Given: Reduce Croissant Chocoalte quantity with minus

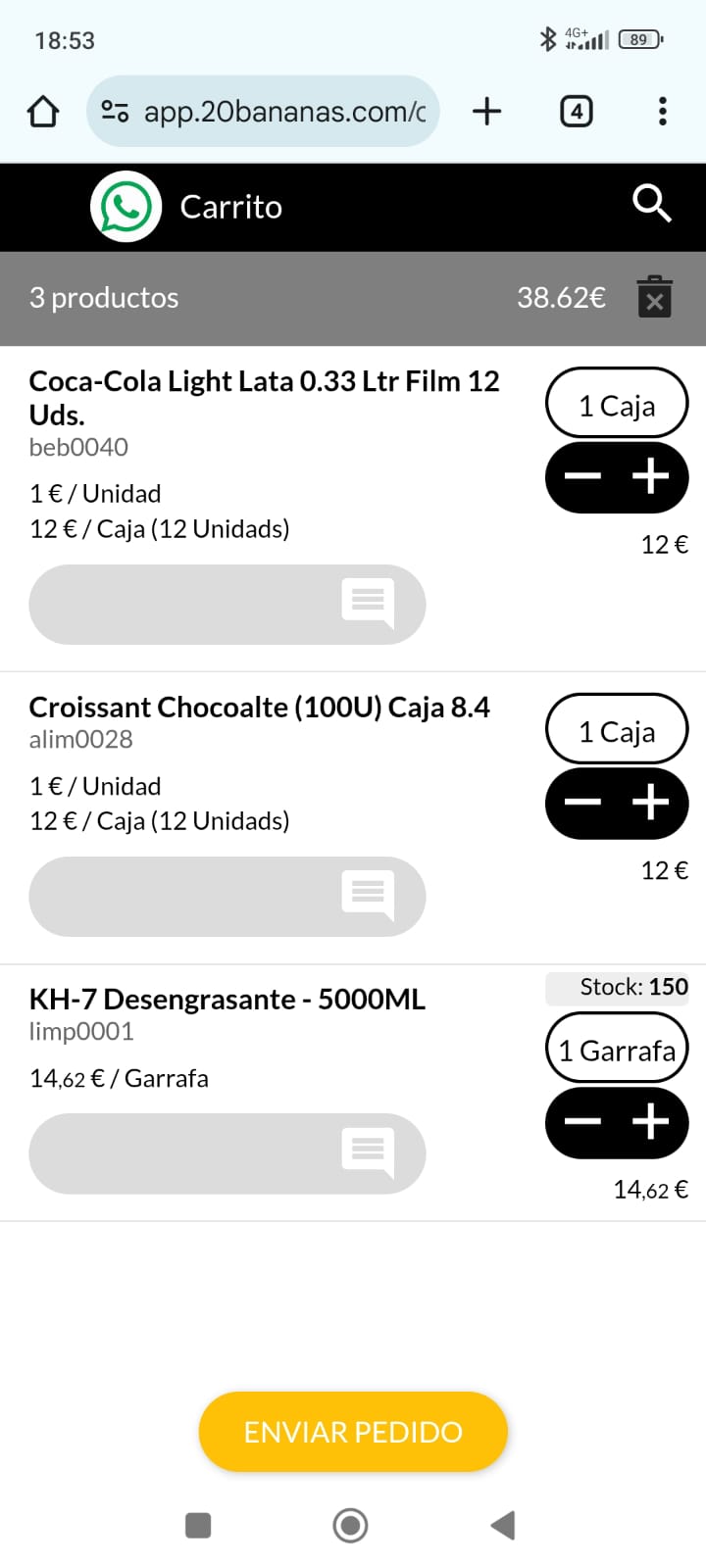Looking at the screenshot, I should click(582, 804).
